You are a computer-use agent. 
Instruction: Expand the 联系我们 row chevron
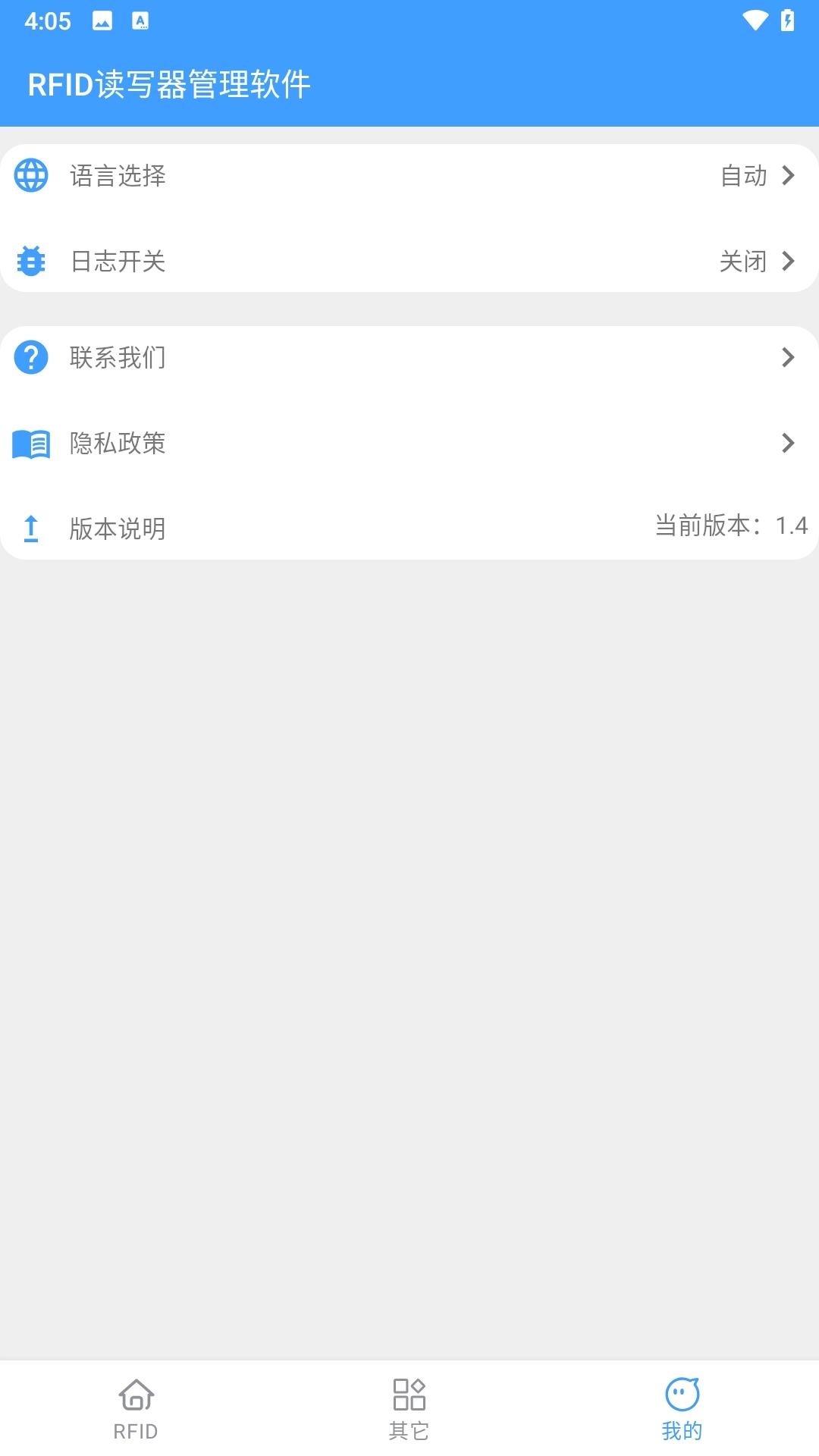[x=789, y=357]
